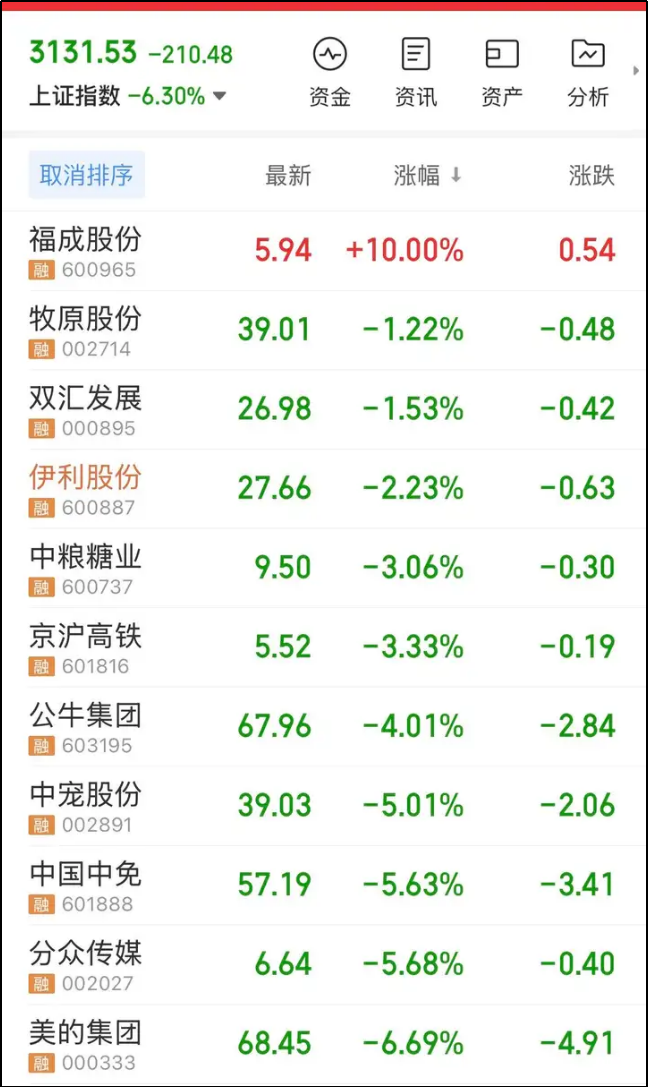Open 伊利股份 600887 stock details

(x=324, y=489)
